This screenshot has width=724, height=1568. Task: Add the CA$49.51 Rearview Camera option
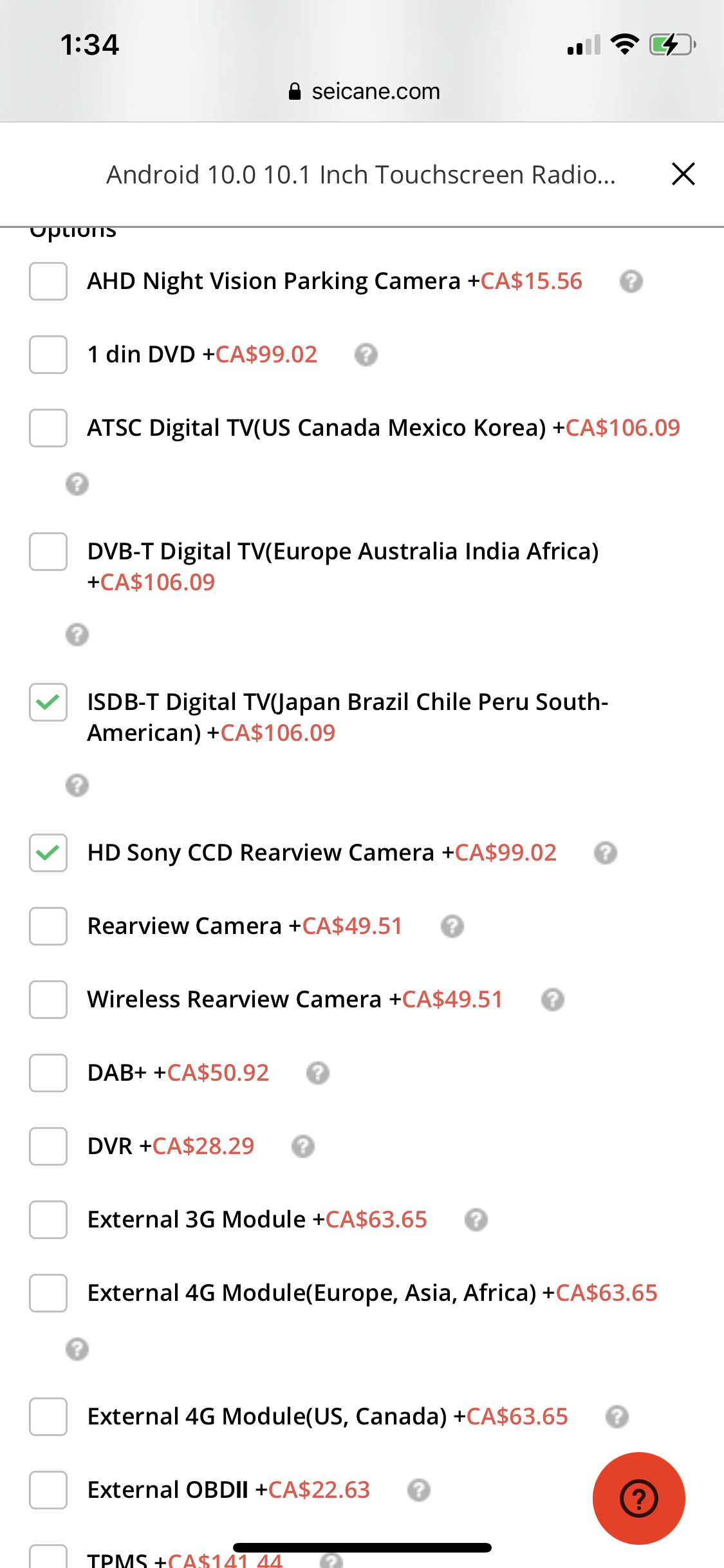pyautogui.click(x=48, y=926)
